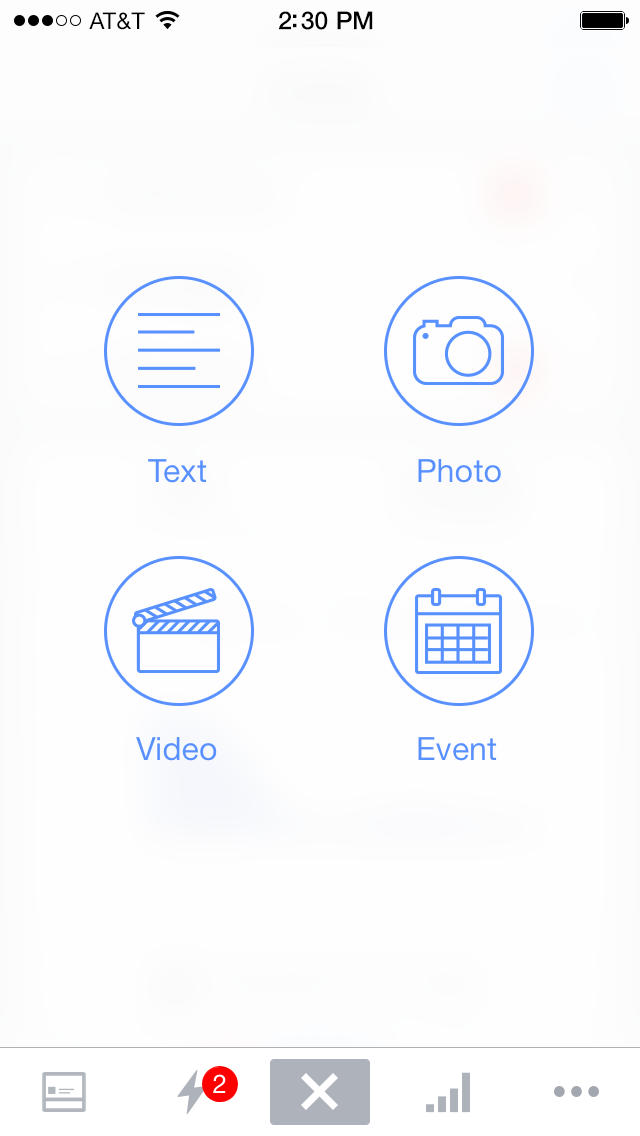This screenshot has width=640, height=1136.
Task: Start creating an Event post
Action: [459, 630]
